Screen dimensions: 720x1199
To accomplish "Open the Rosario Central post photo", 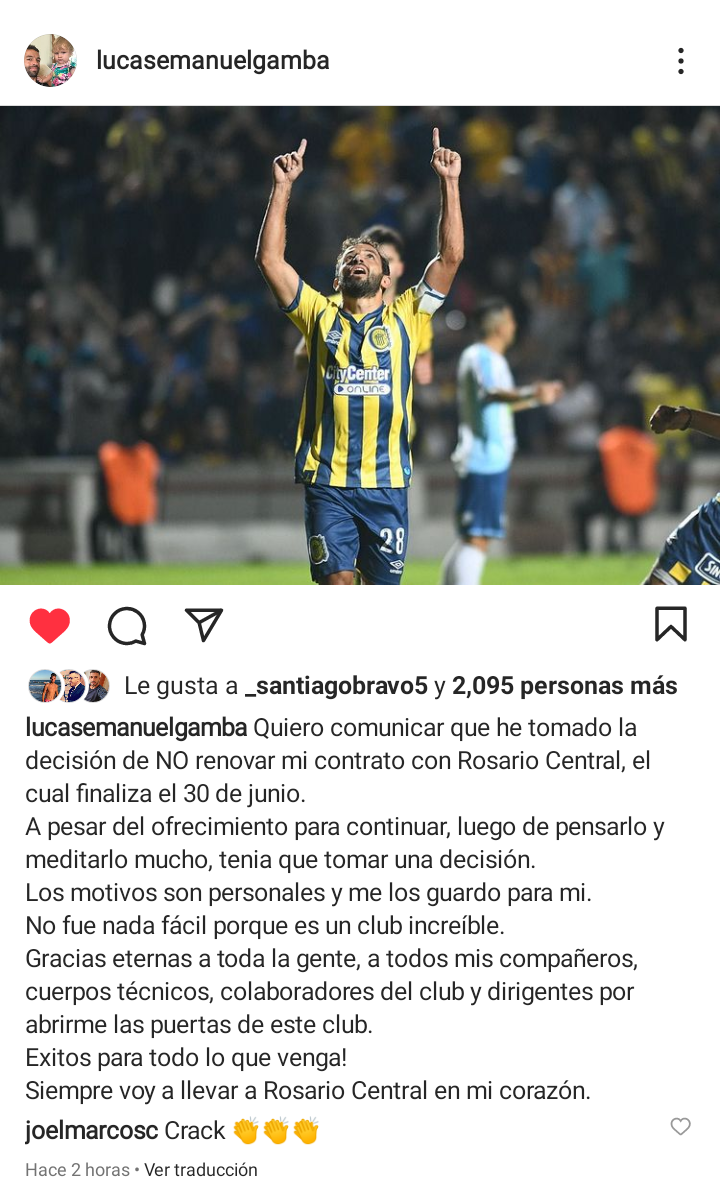I will (360, 345).
